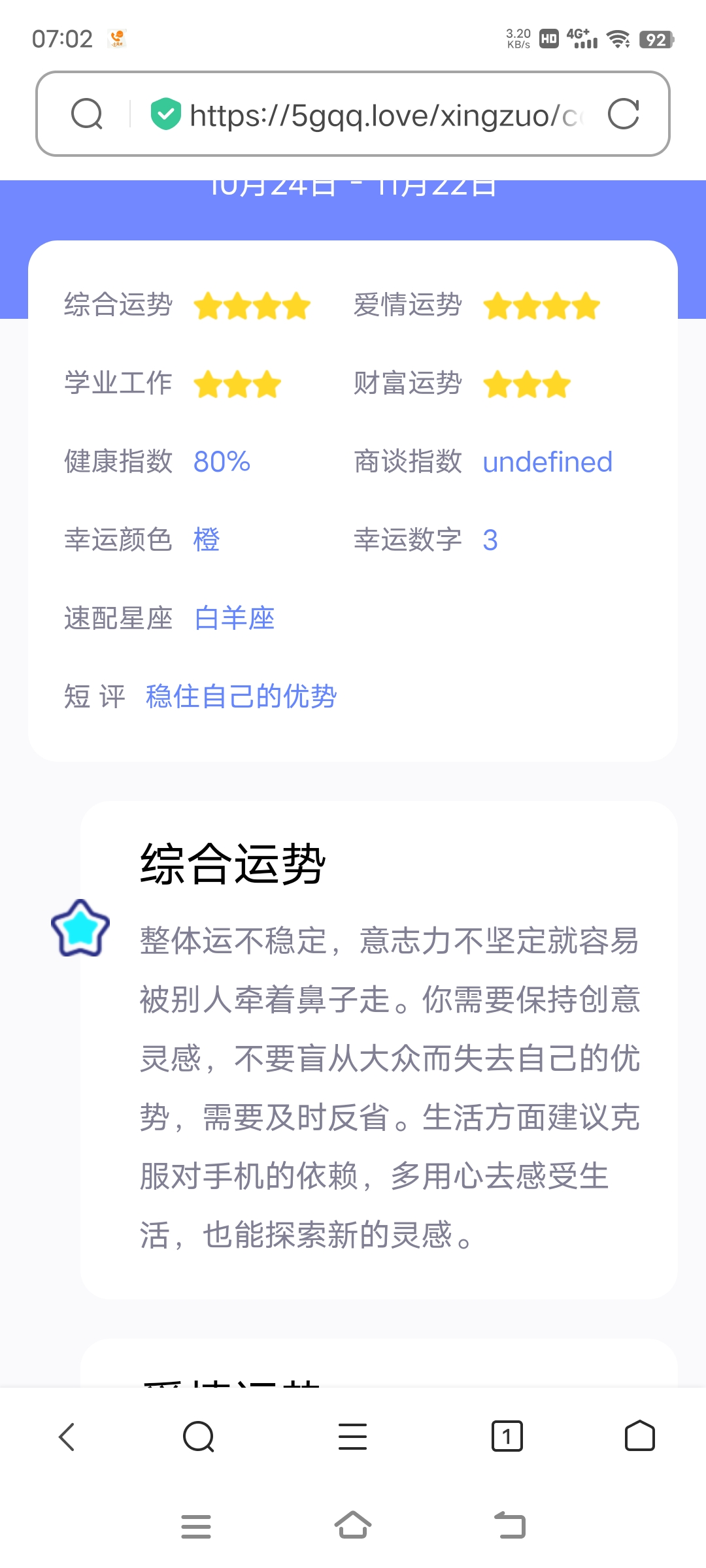Tap the system back button

click(509, 1524)
